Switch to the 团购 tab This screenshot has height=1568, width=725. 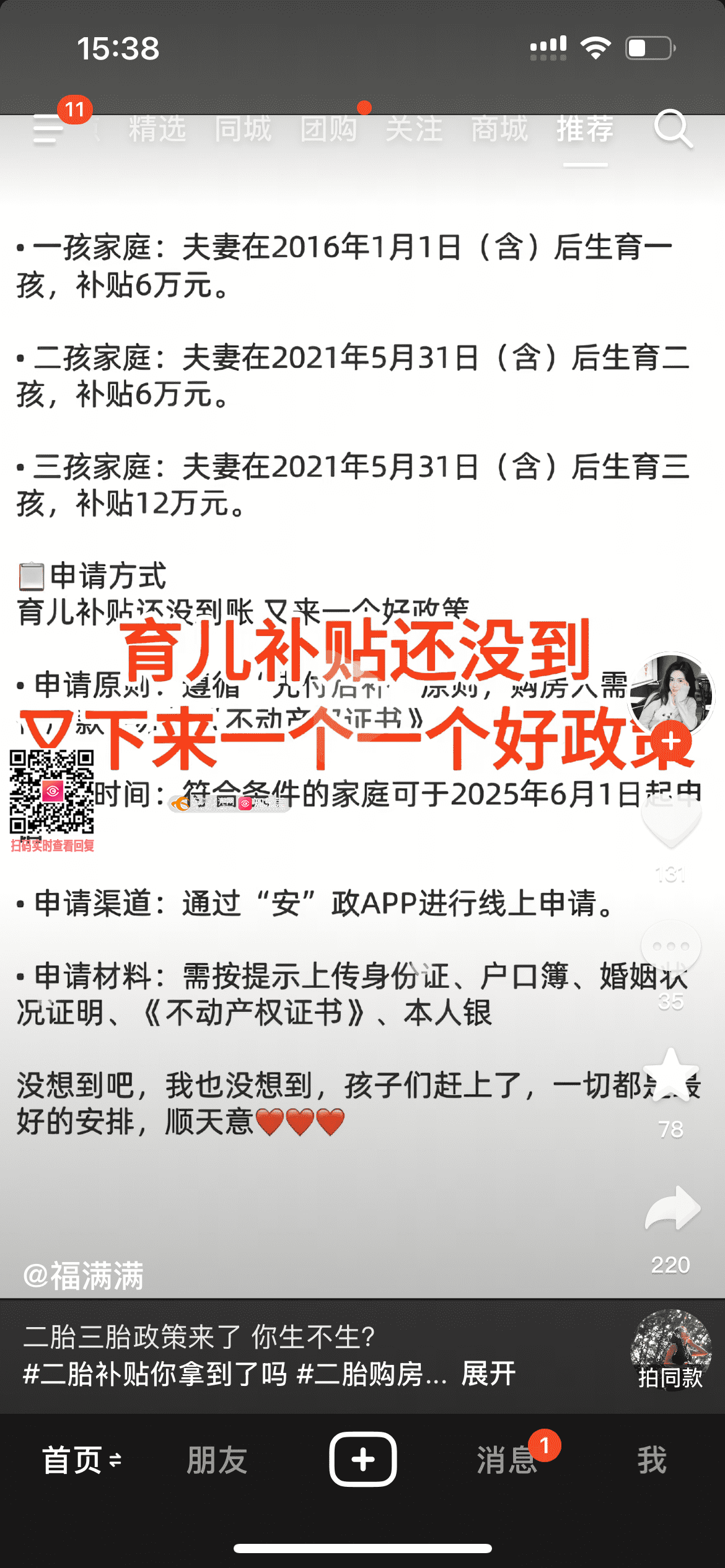pyautogui.click(x=328, y=129)
